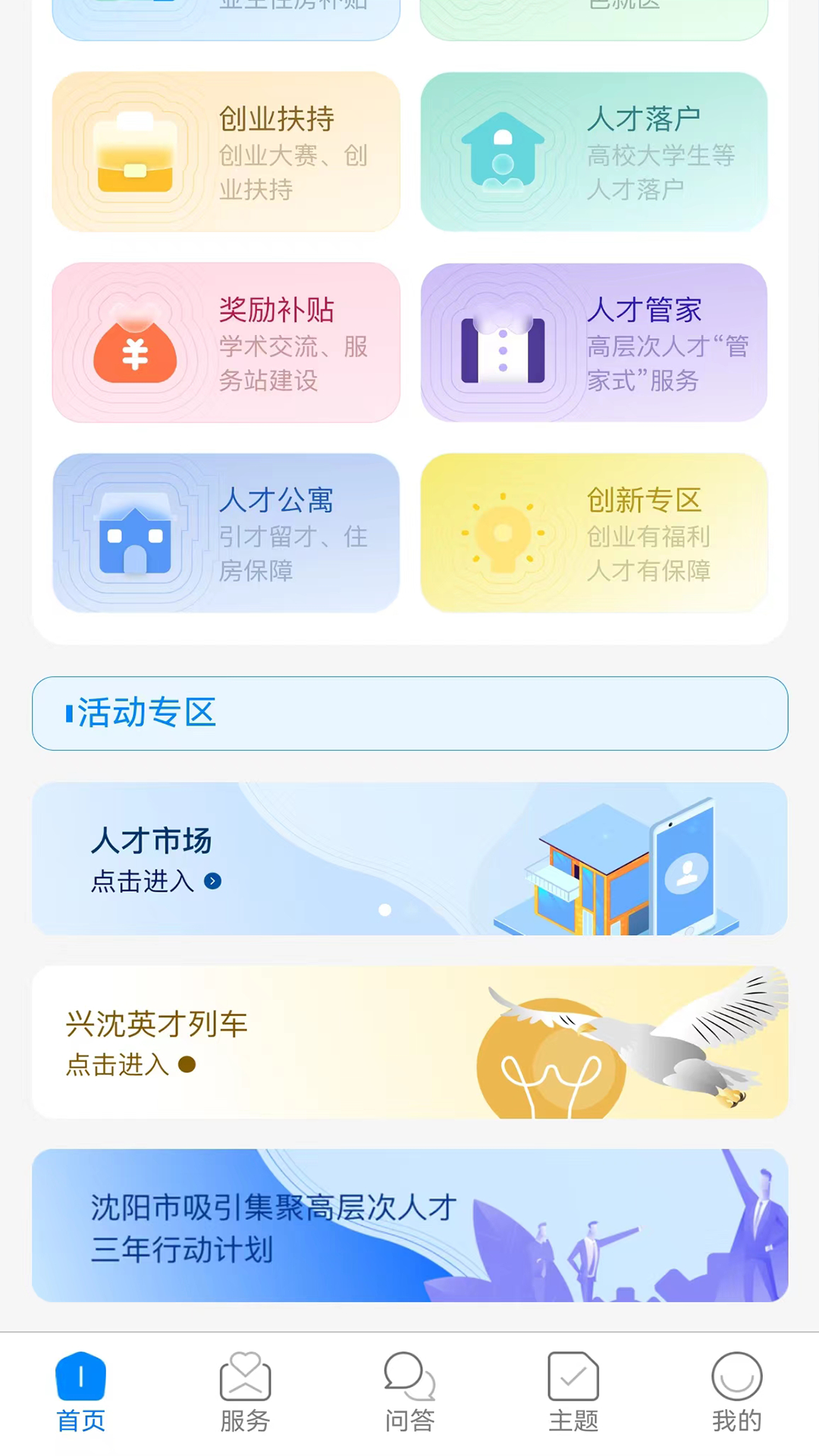Open 人才市场 via 点击进入 arrow

point(212,882)
